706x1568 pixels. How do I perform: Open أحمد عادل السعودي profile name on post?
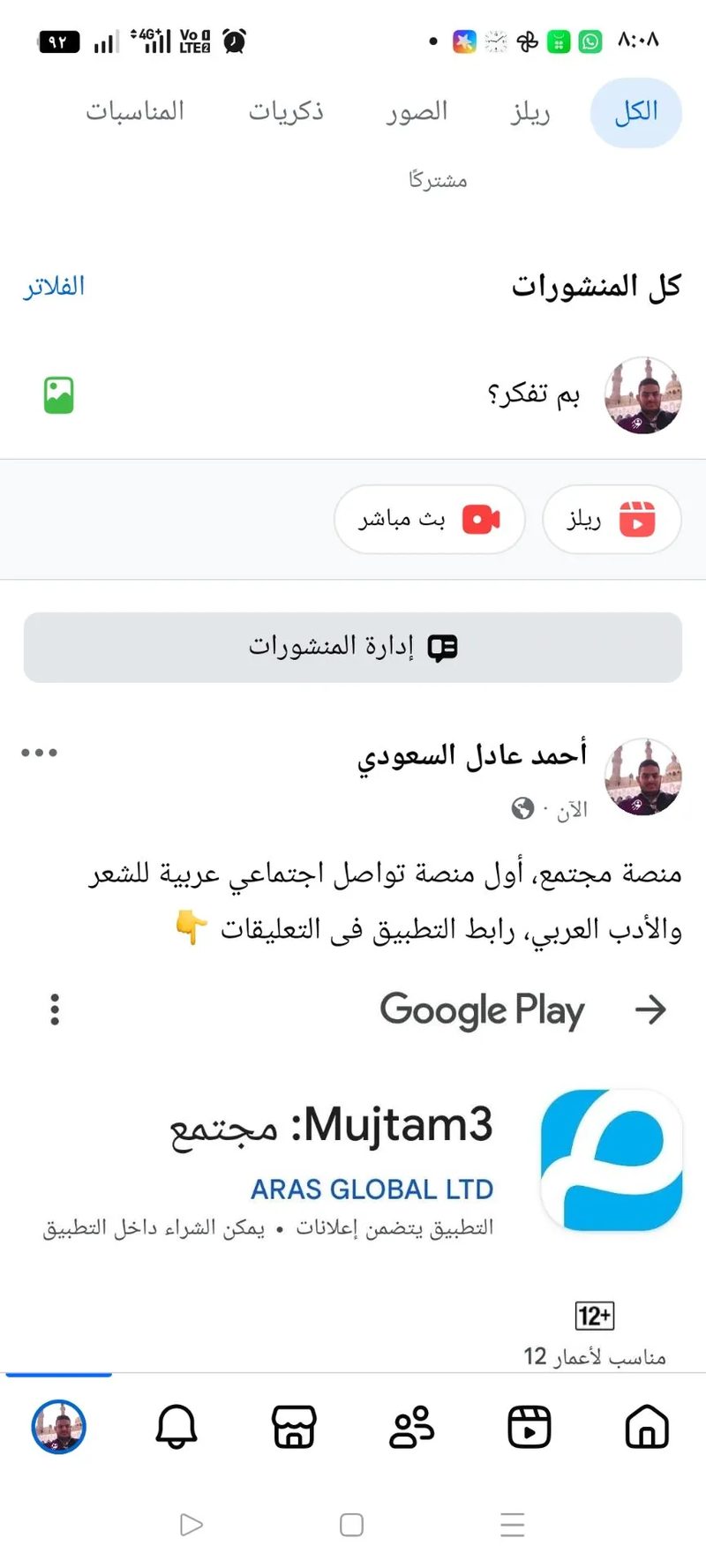472,755
